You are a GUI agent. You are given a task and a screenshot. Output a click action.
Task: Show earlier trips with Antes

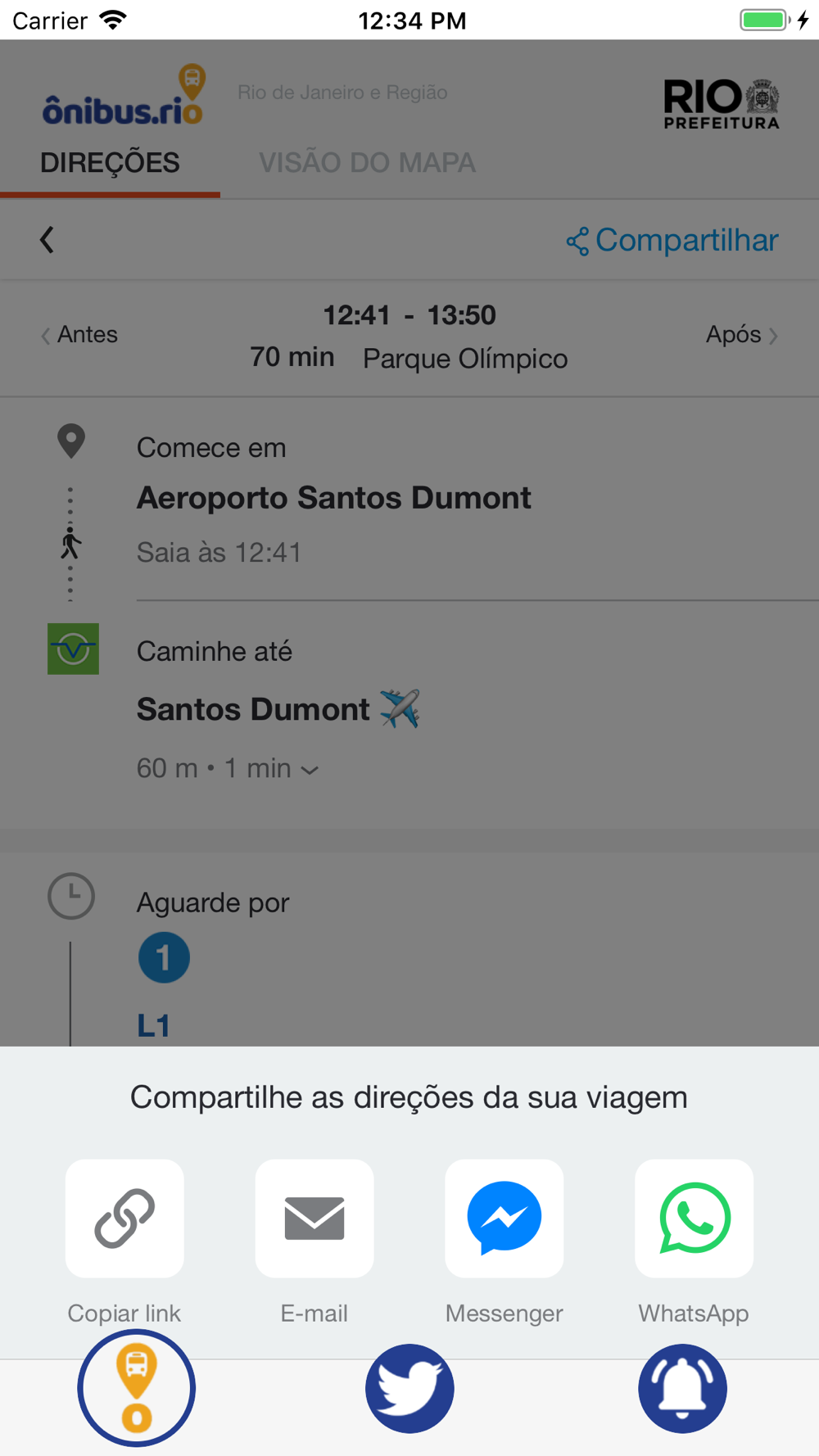click(x=79, y=335)
